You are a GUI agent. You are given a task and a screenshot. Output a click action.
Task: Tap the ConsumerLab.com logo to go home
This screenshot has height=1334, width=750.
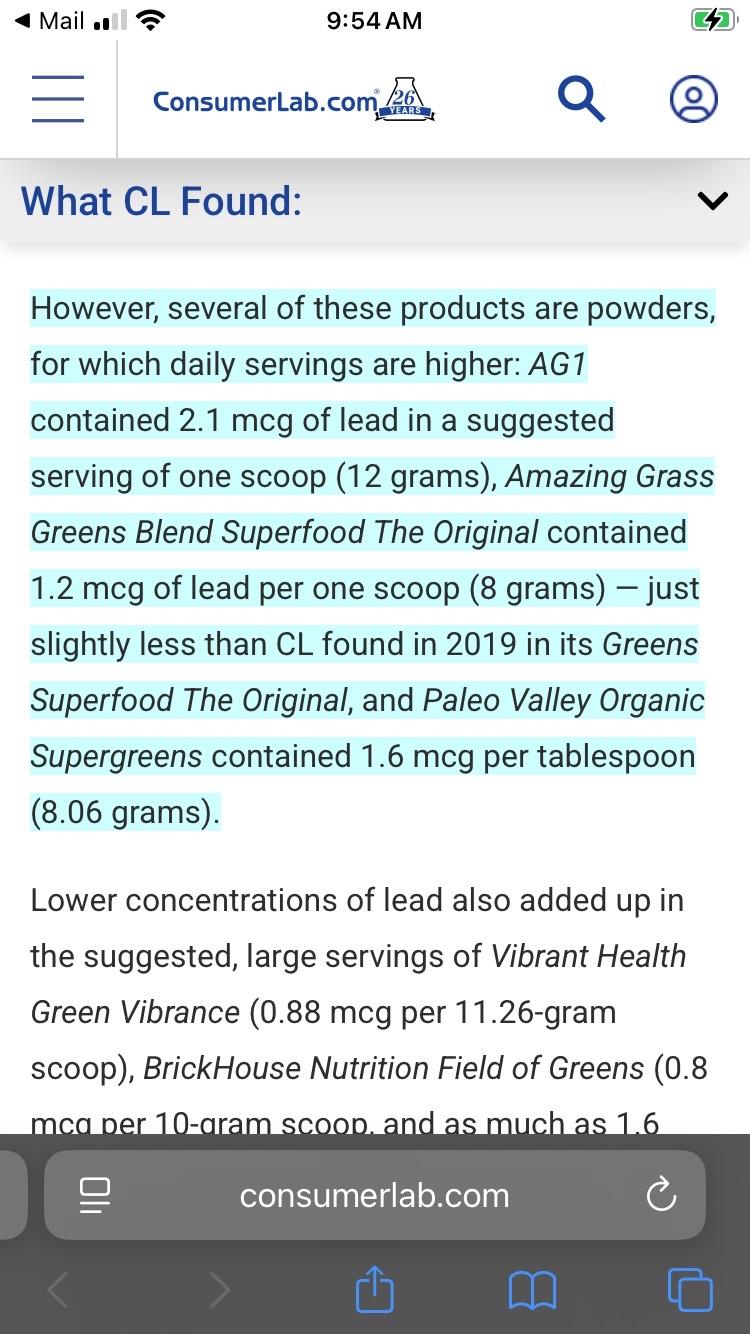[294, 101]
